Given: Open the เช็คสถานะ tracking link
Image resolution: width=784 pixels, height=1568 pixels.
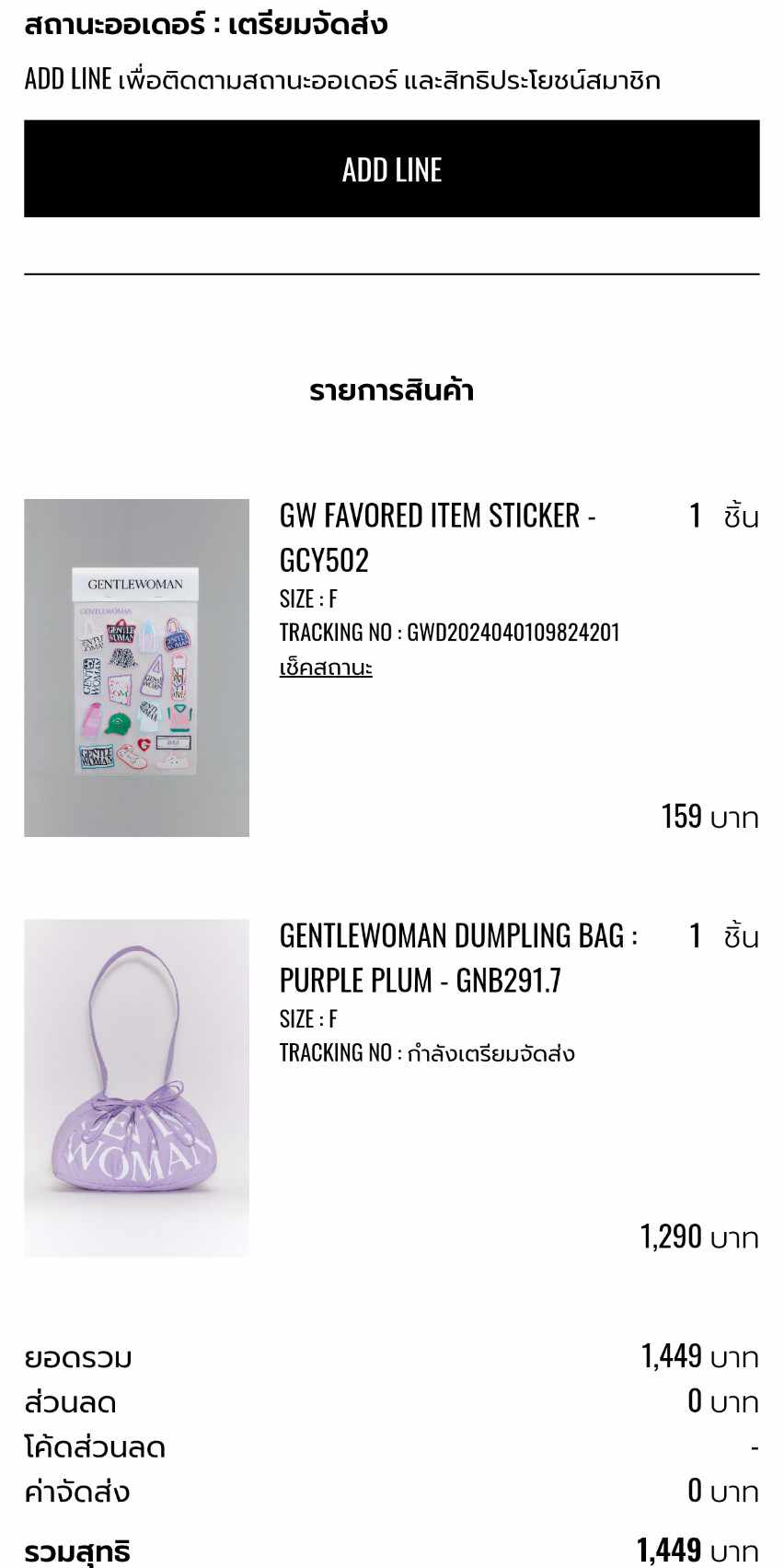Looking at the screenshot, I should [326, 668].
